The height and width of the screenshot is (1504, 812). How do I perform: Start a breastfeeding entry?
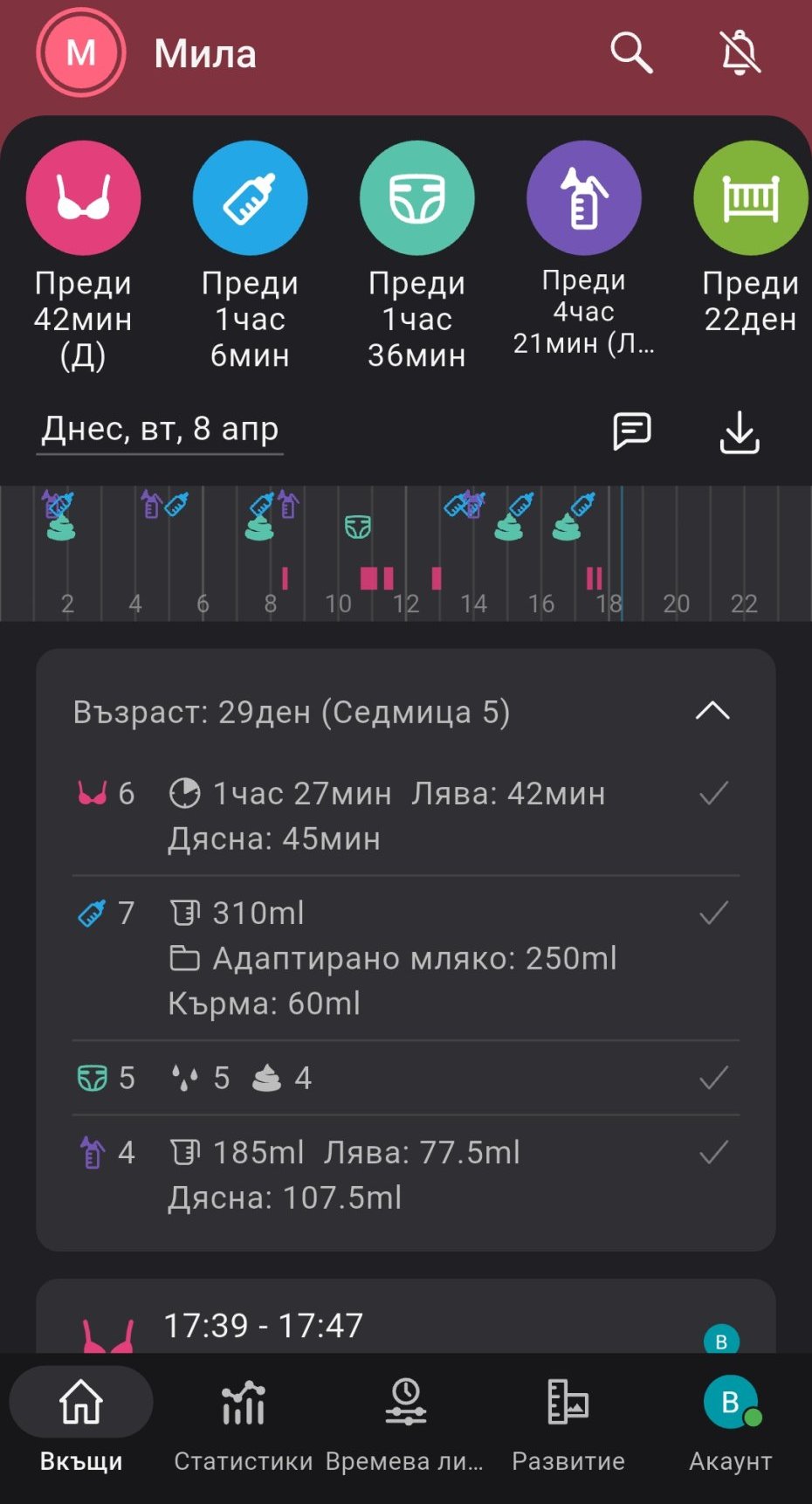pos(83,197)
